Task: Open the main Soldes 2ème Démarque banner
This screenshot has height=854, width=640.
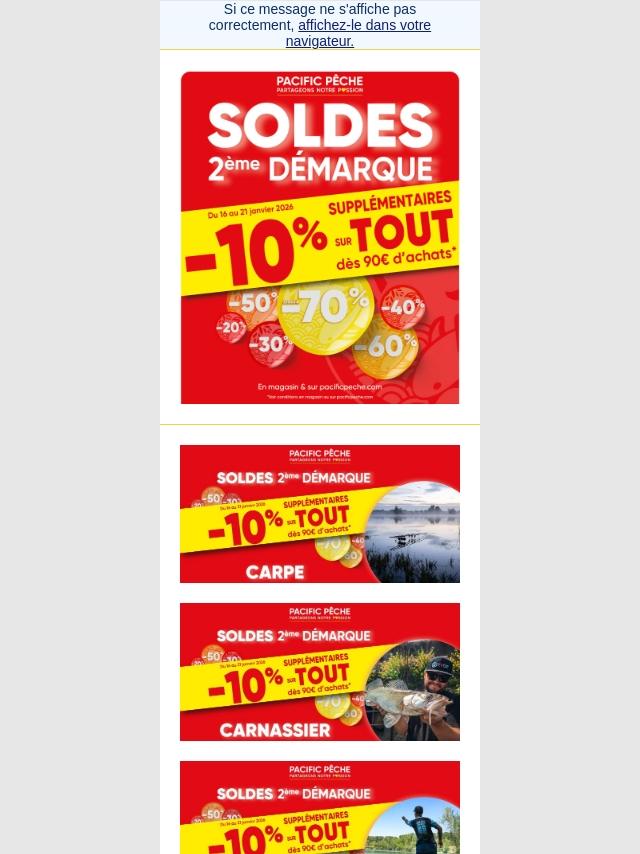Action: click(320, 237)
